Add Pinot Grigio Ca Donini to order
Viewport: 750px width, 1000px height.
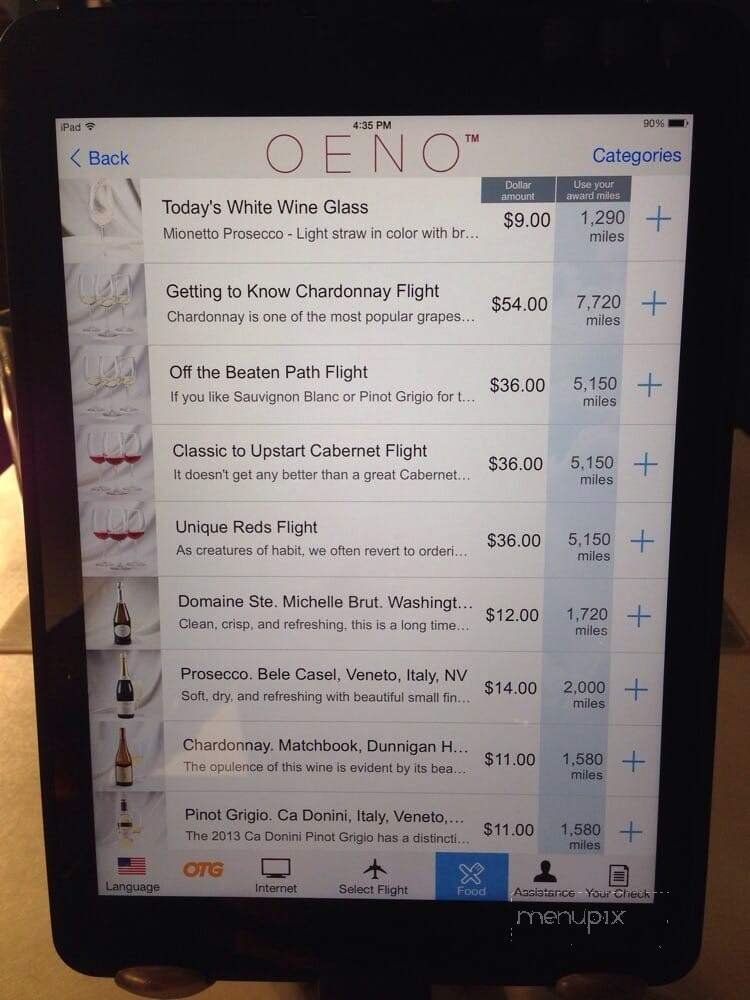tap(630, 831)
